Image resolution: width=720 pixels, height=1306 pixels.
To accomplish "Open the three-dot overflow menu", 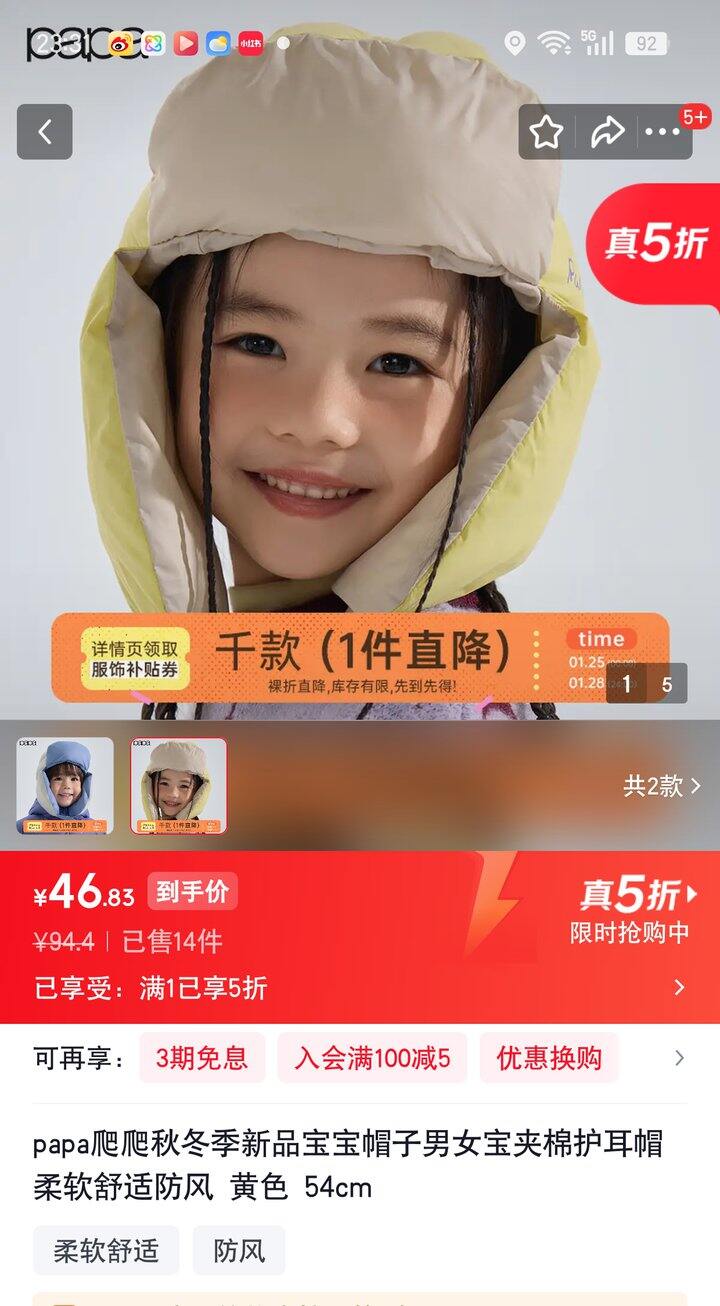I will (x=662, y=132).
